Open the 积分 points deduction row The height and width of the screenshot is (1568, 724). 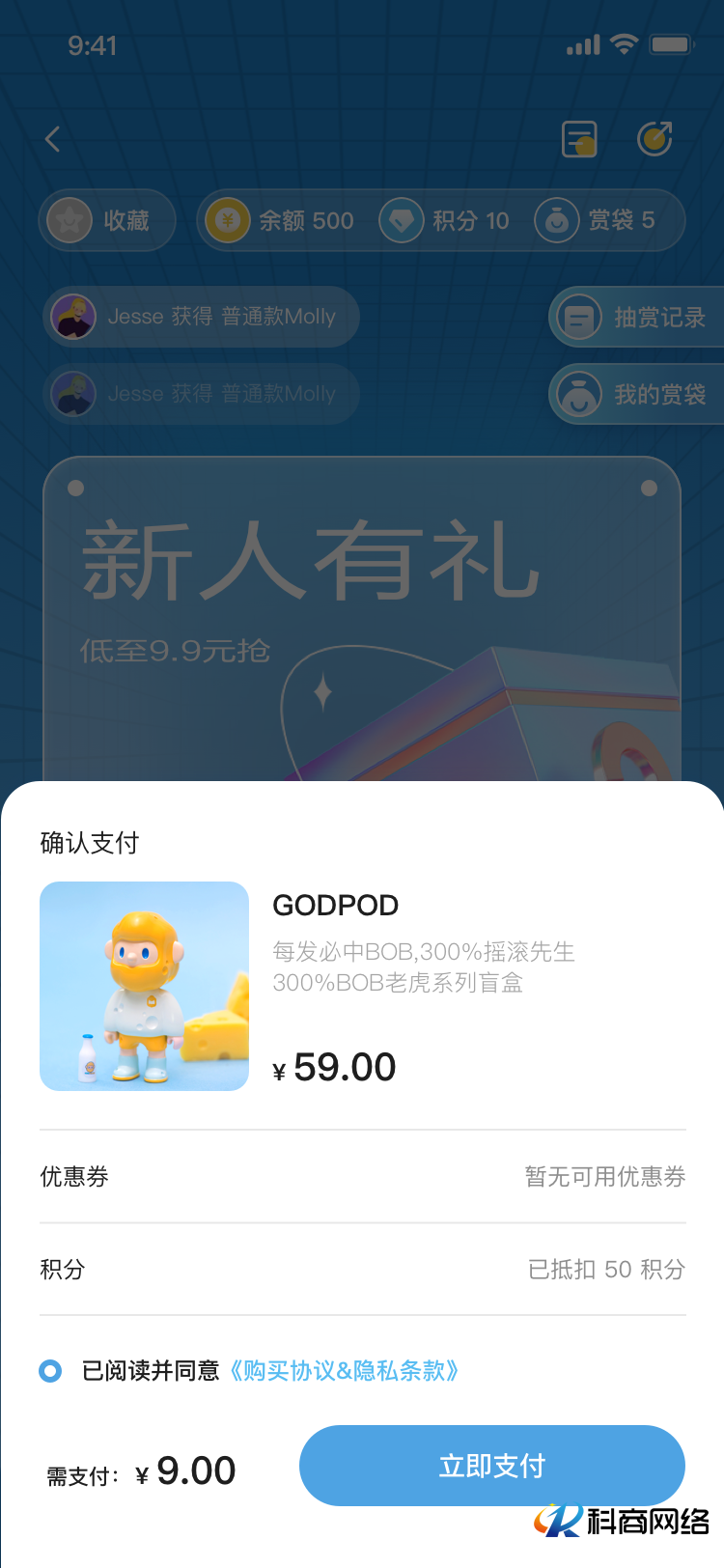(x=362, y=1269)
